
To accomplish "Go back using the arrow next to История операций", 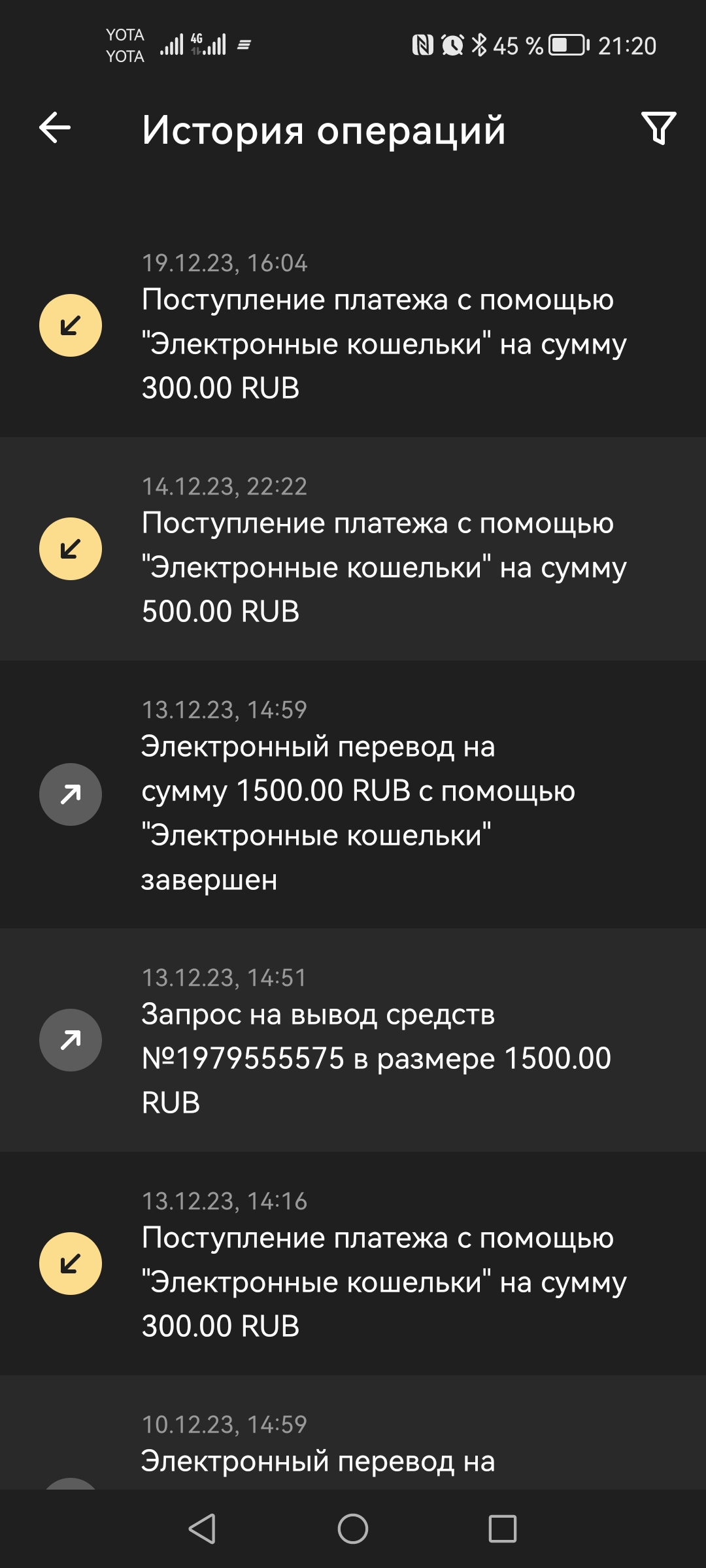I will coord(55,127).
